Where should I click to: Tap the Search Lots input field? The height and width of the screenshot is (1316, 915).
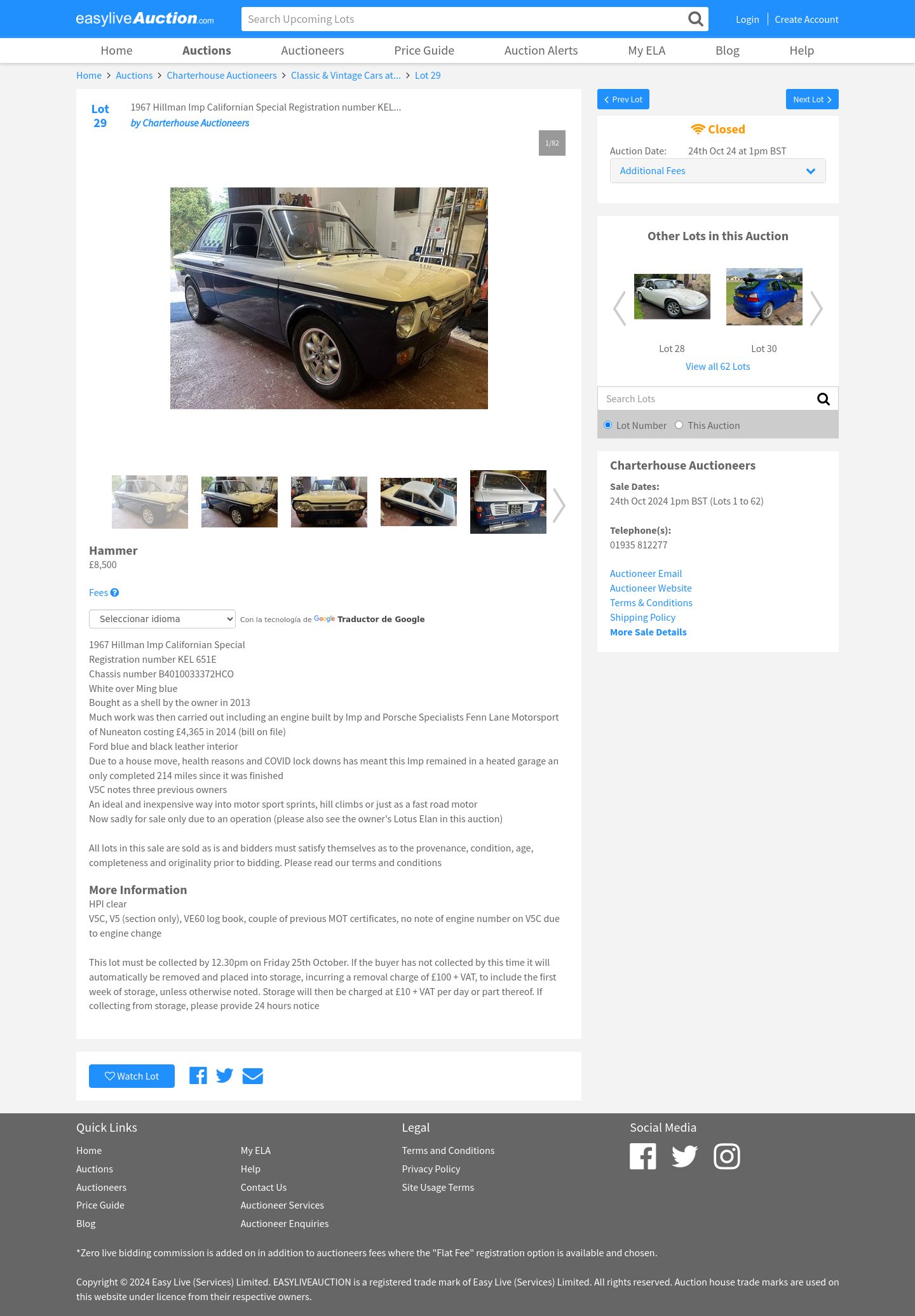point(705,399)
